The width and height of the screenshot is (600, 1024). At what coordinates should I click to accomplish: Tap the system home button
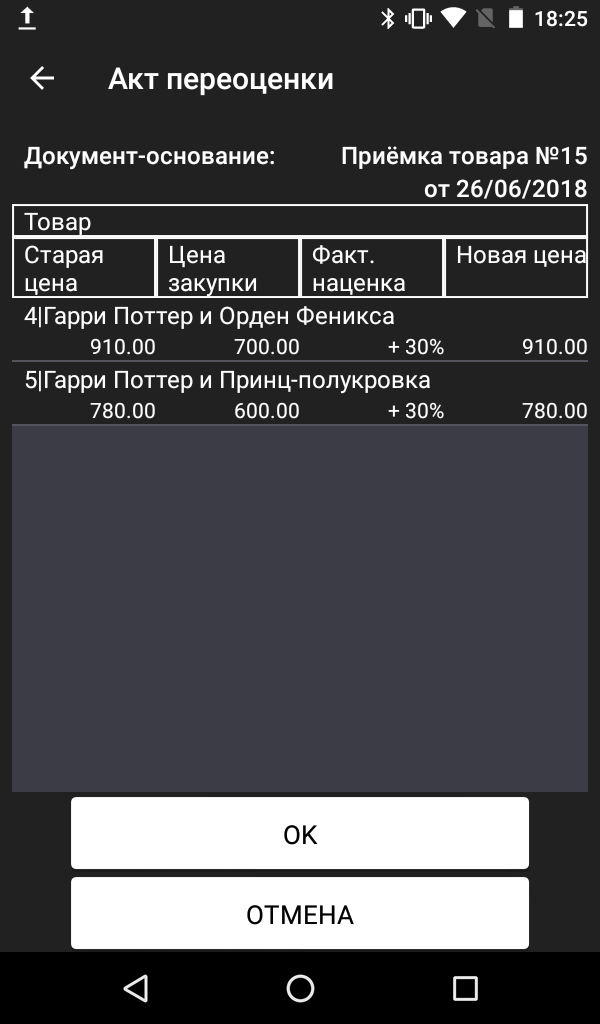coord(300,988)
